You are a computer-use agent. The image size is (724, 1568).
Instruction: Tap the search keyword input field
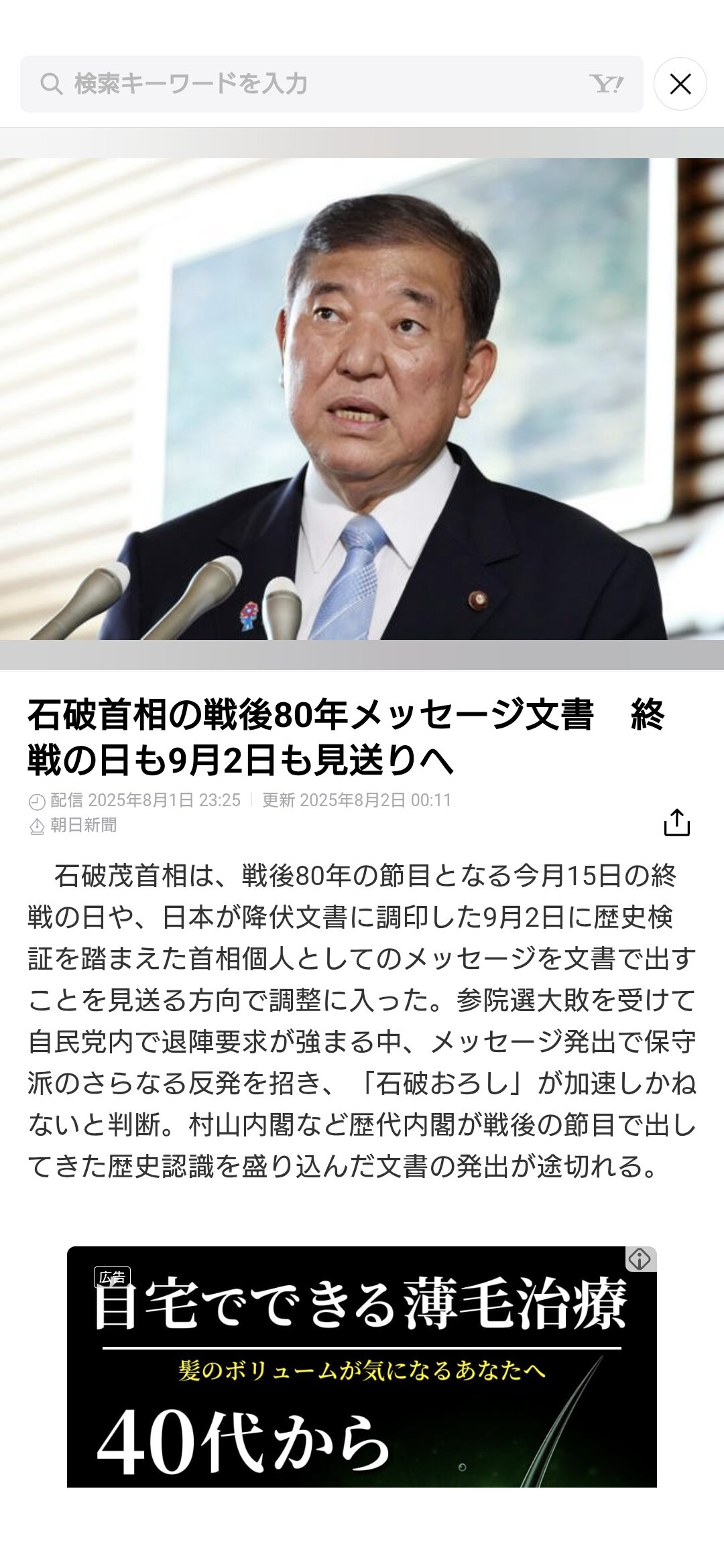click(x=331, y=84)
